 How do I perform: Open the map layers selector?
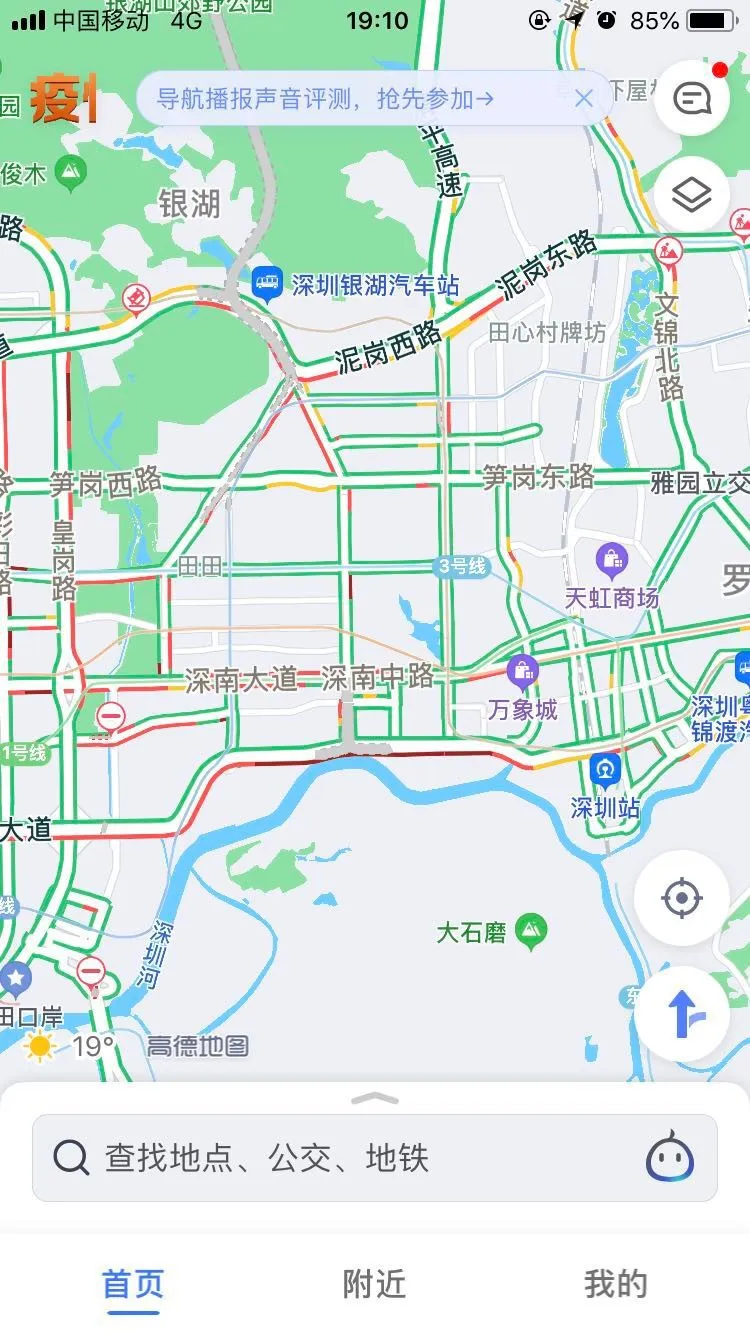pos(691,194)
